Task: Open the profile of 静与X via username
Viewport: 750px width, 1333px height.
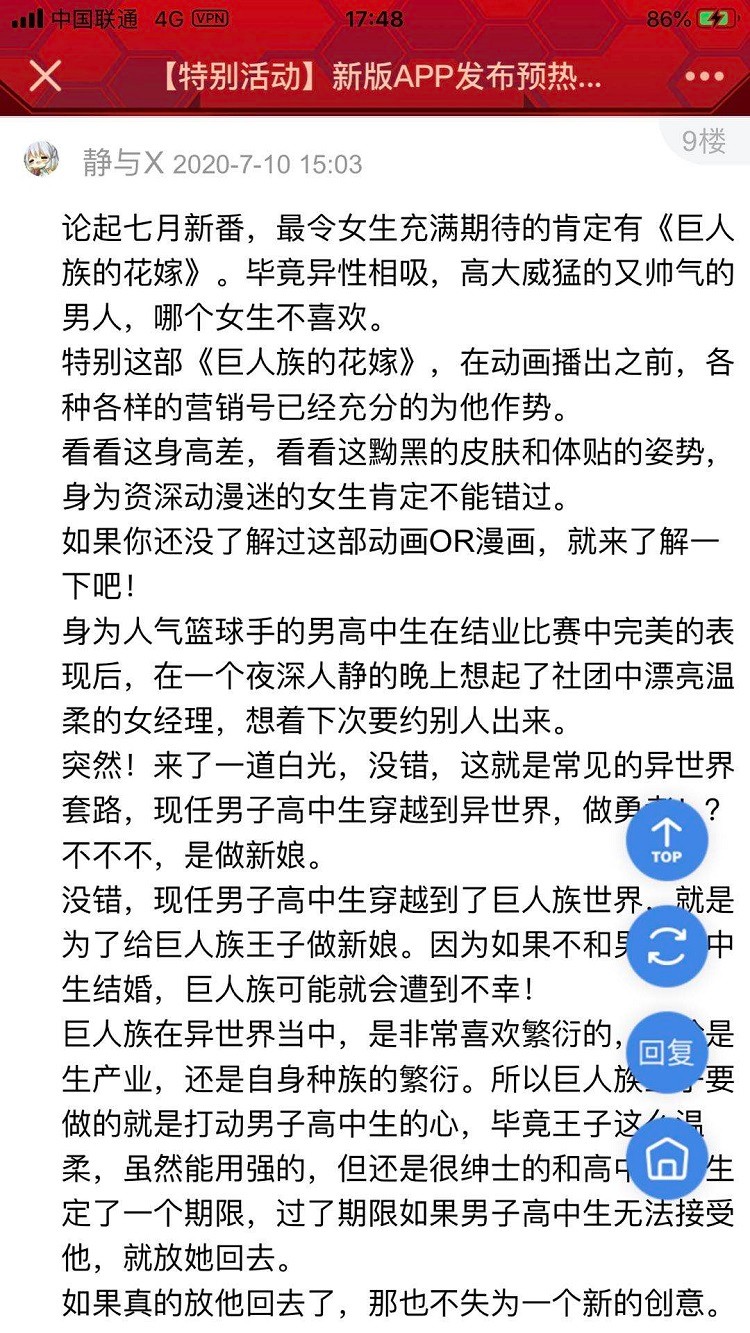Action: pyautogui.click(x=123, y=163)
